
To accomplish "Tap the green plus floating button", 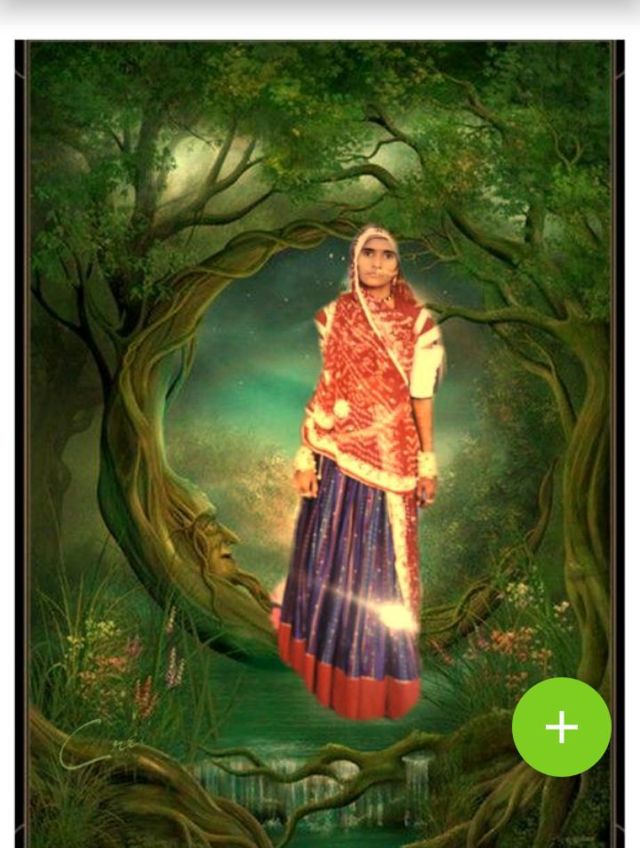I will 561,727.
